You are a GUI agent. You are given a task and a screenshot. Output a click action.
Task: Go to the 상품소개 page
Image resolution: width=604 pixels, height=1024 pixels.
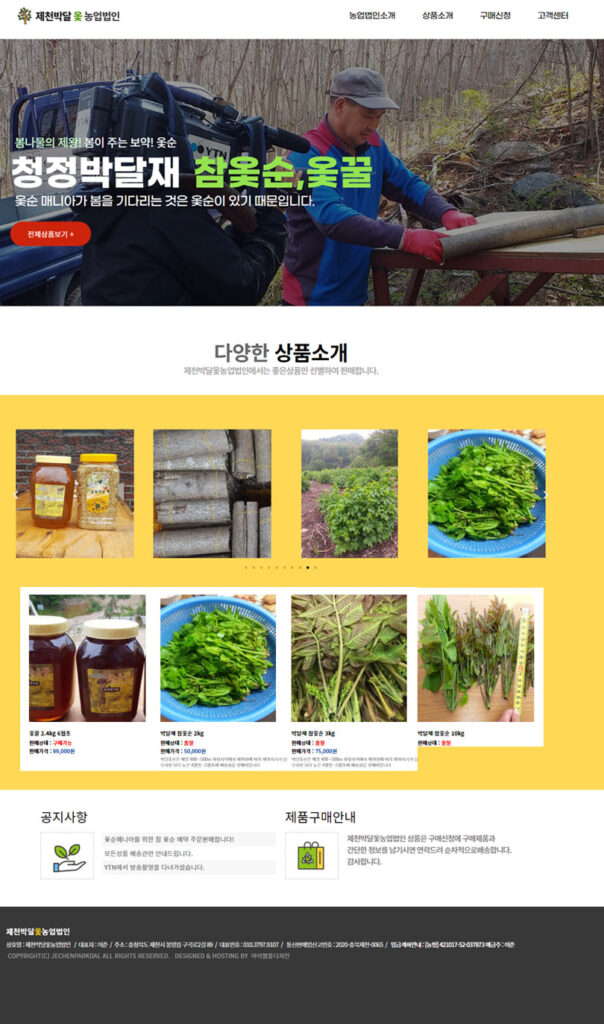(x=437, y=16)
